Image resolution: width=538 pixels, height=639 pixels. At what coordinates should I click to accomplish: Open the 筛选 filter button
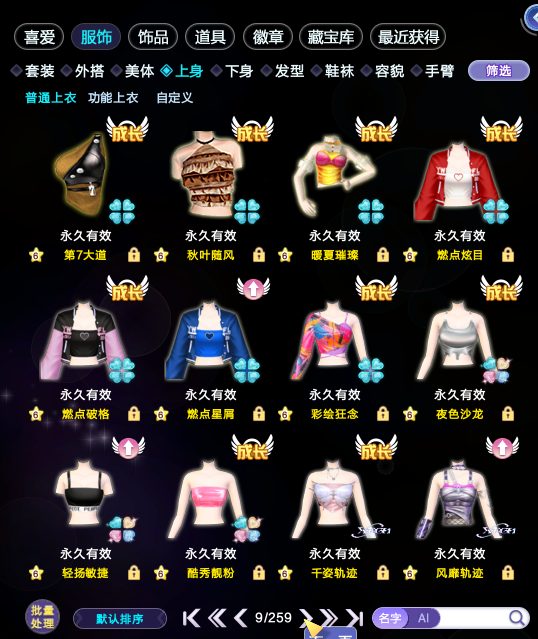[x=499, y=71]
